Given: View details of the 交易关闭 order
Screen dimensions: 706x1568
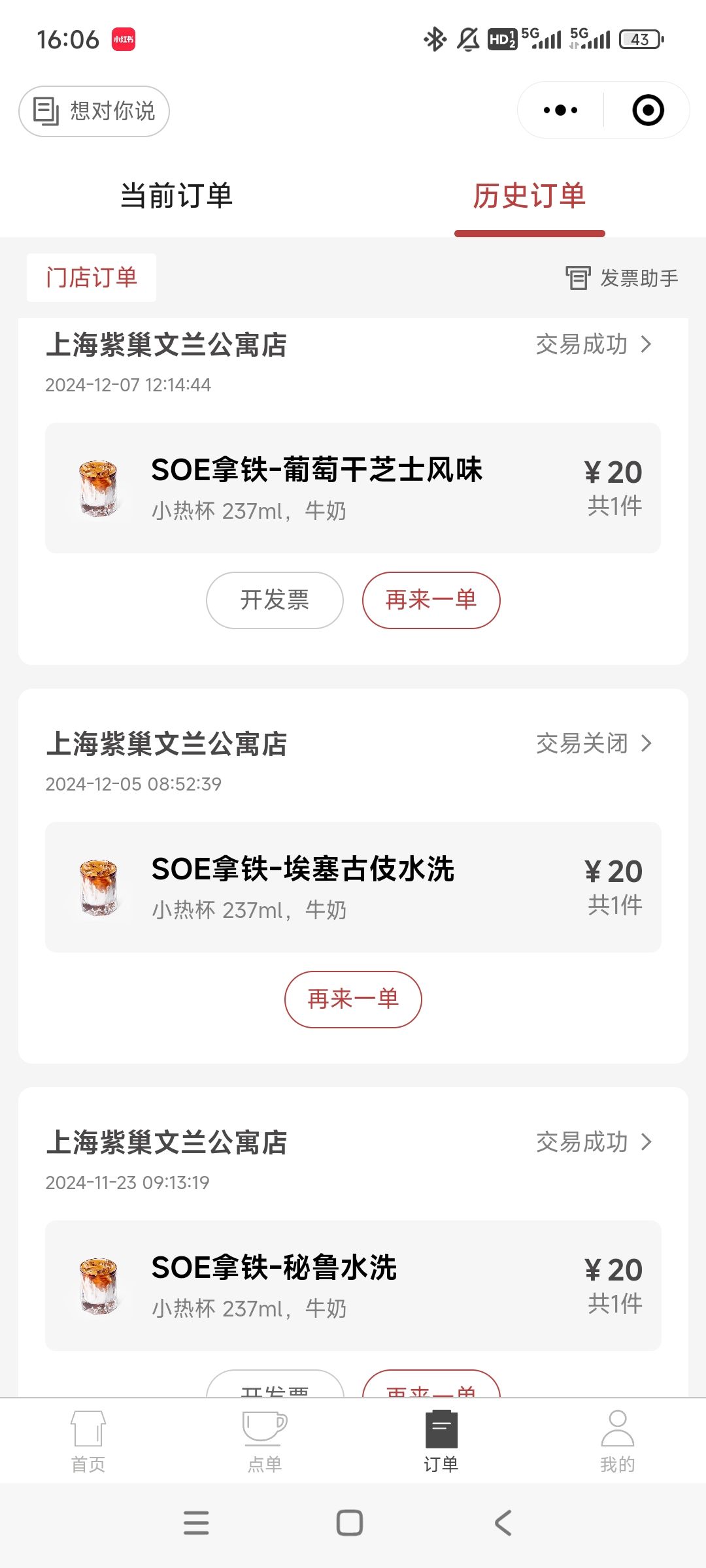Looking at the screenshot, I should click(594, 743).
